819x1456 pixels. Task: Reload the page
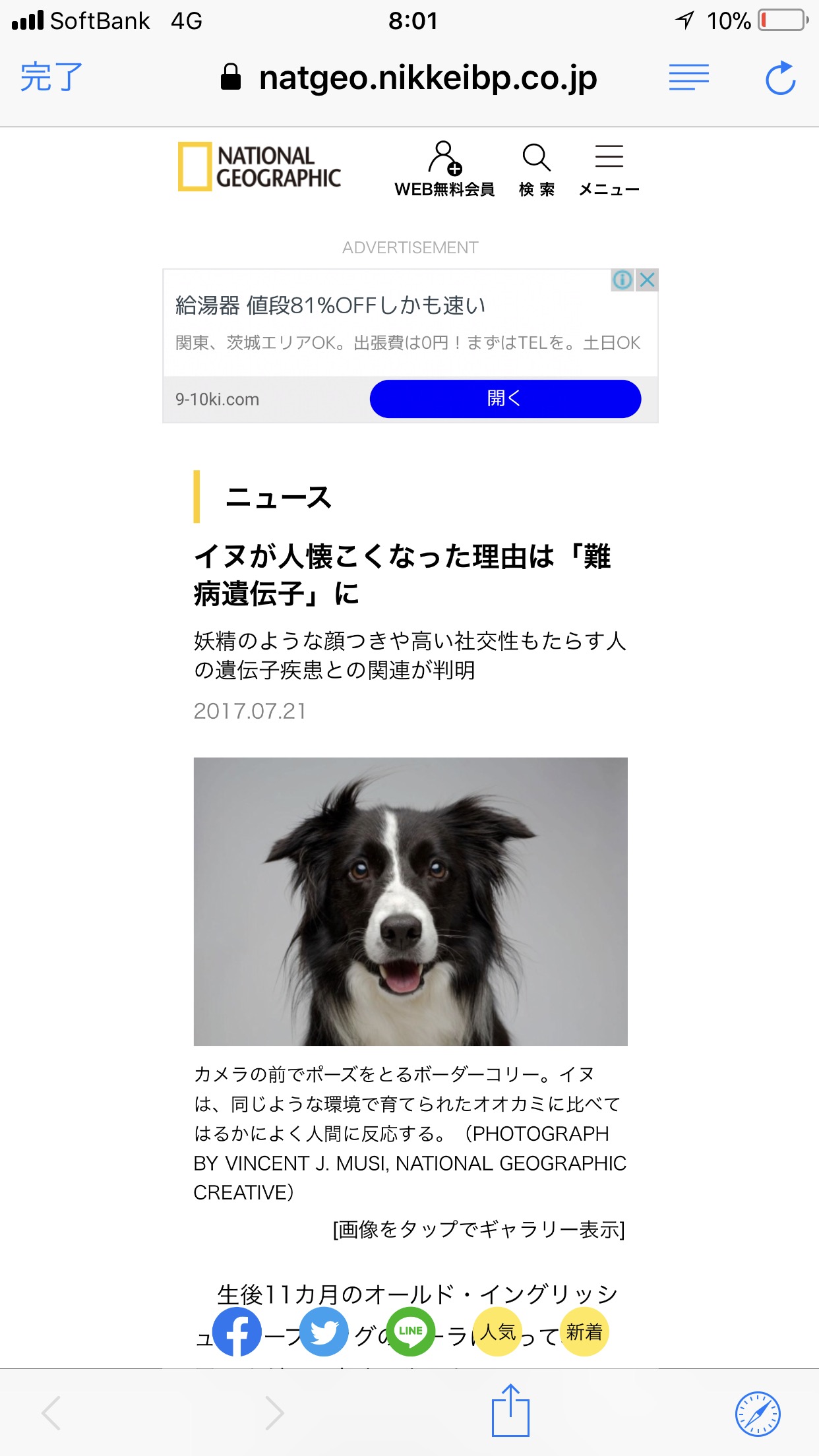pyautogui.click(x=781, y=78)
